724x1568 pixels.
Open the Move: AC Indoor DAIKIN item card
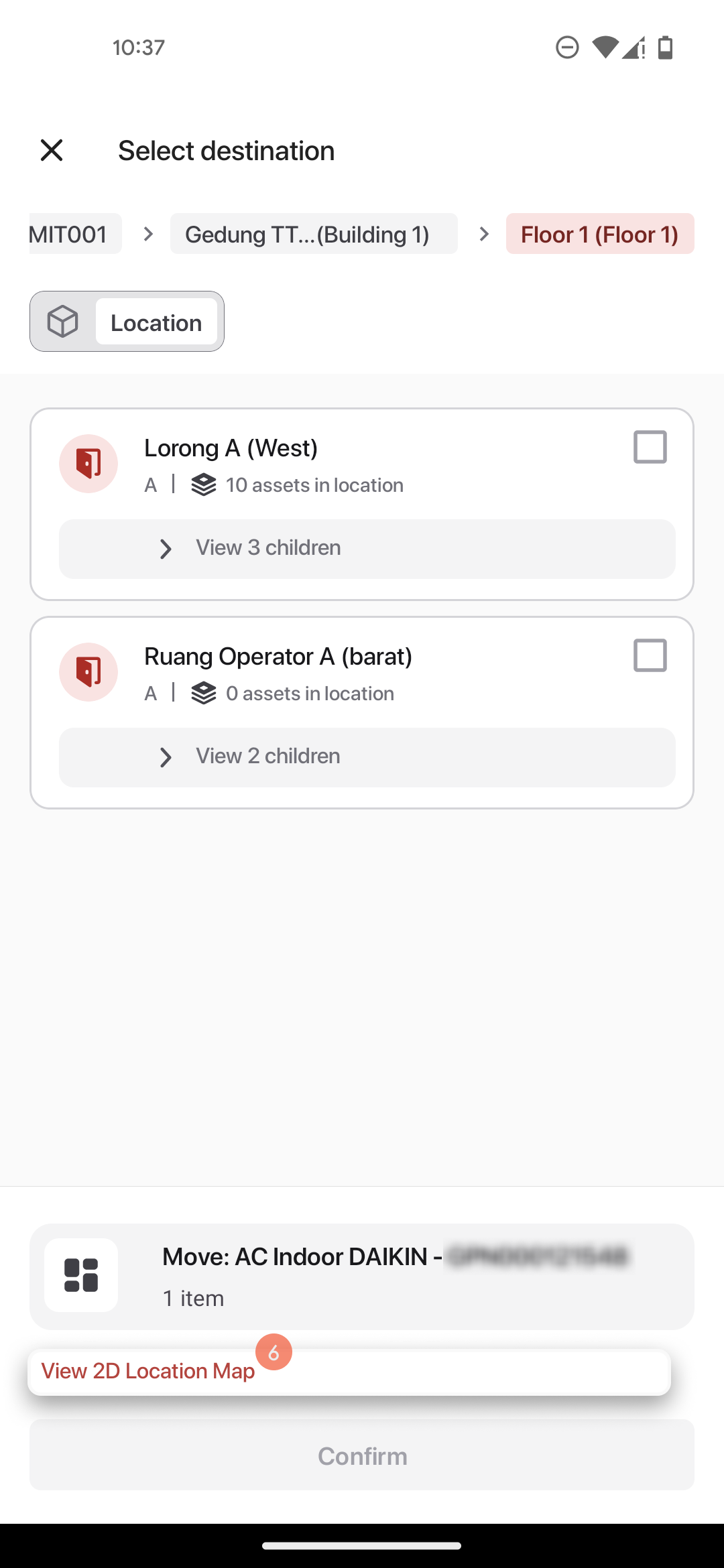(x=362, y=1277)
